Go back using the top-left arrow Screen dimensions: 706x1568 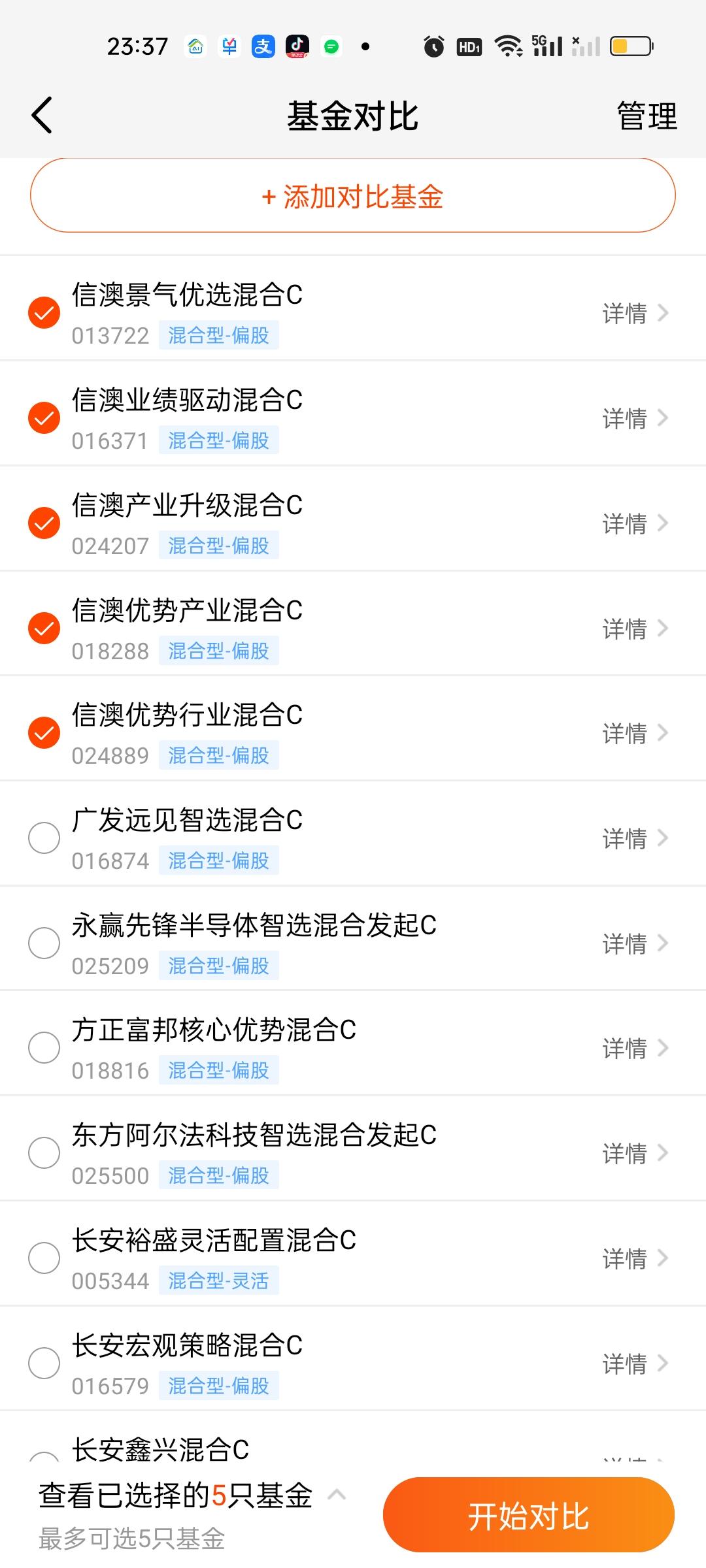(42, 116)
